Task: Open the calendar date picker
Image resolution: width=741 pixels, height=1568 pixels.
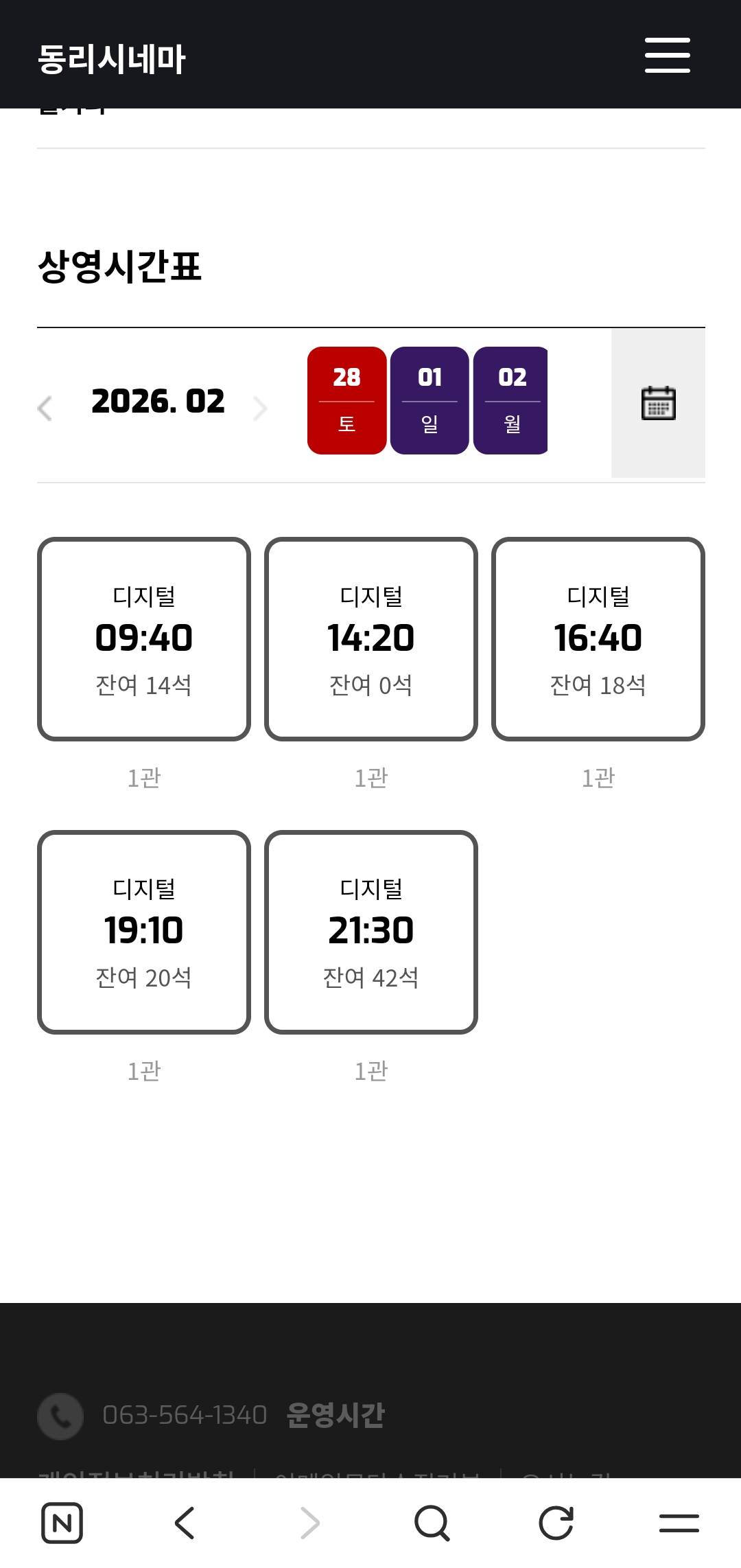Action: coord(658,403)
